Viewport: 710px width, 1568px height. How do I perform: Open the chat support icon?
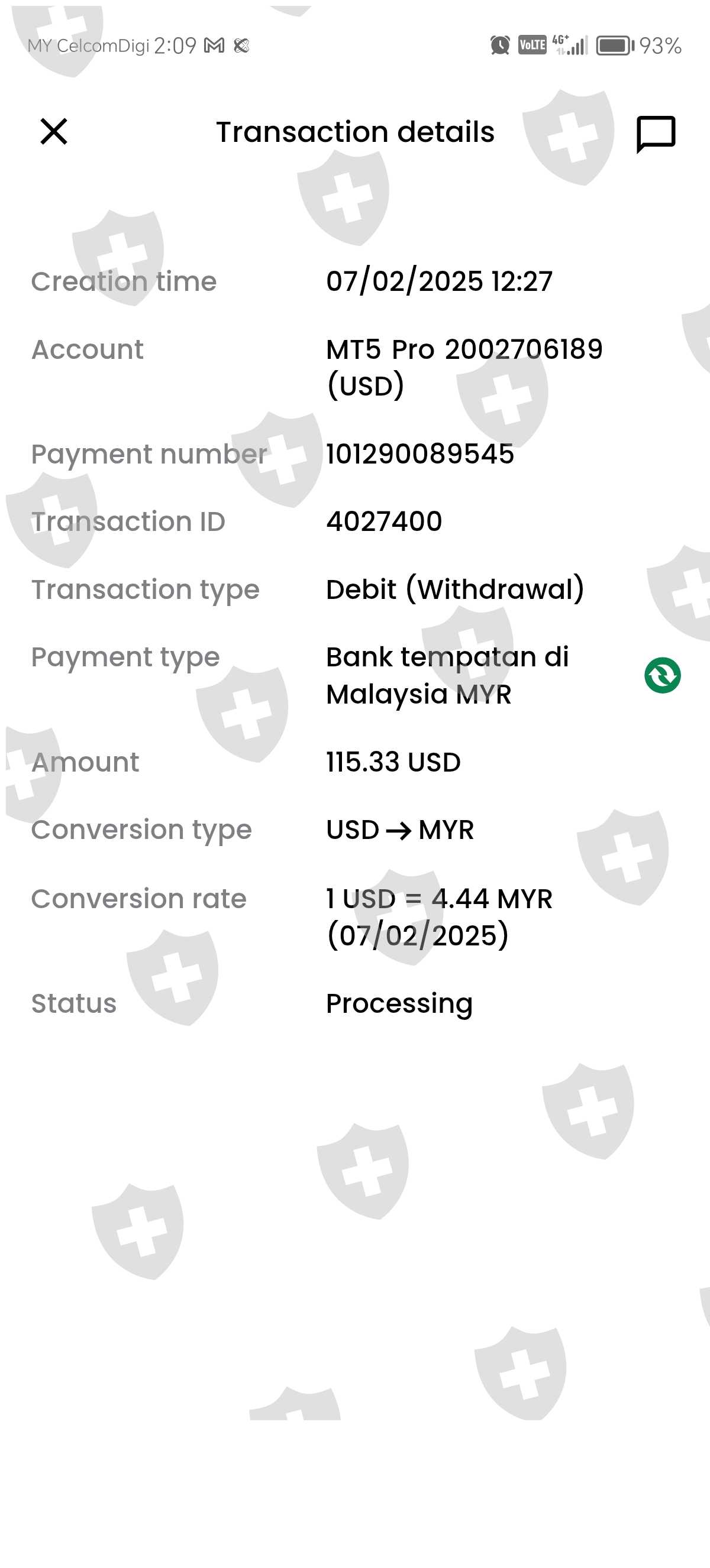[656, 134]
